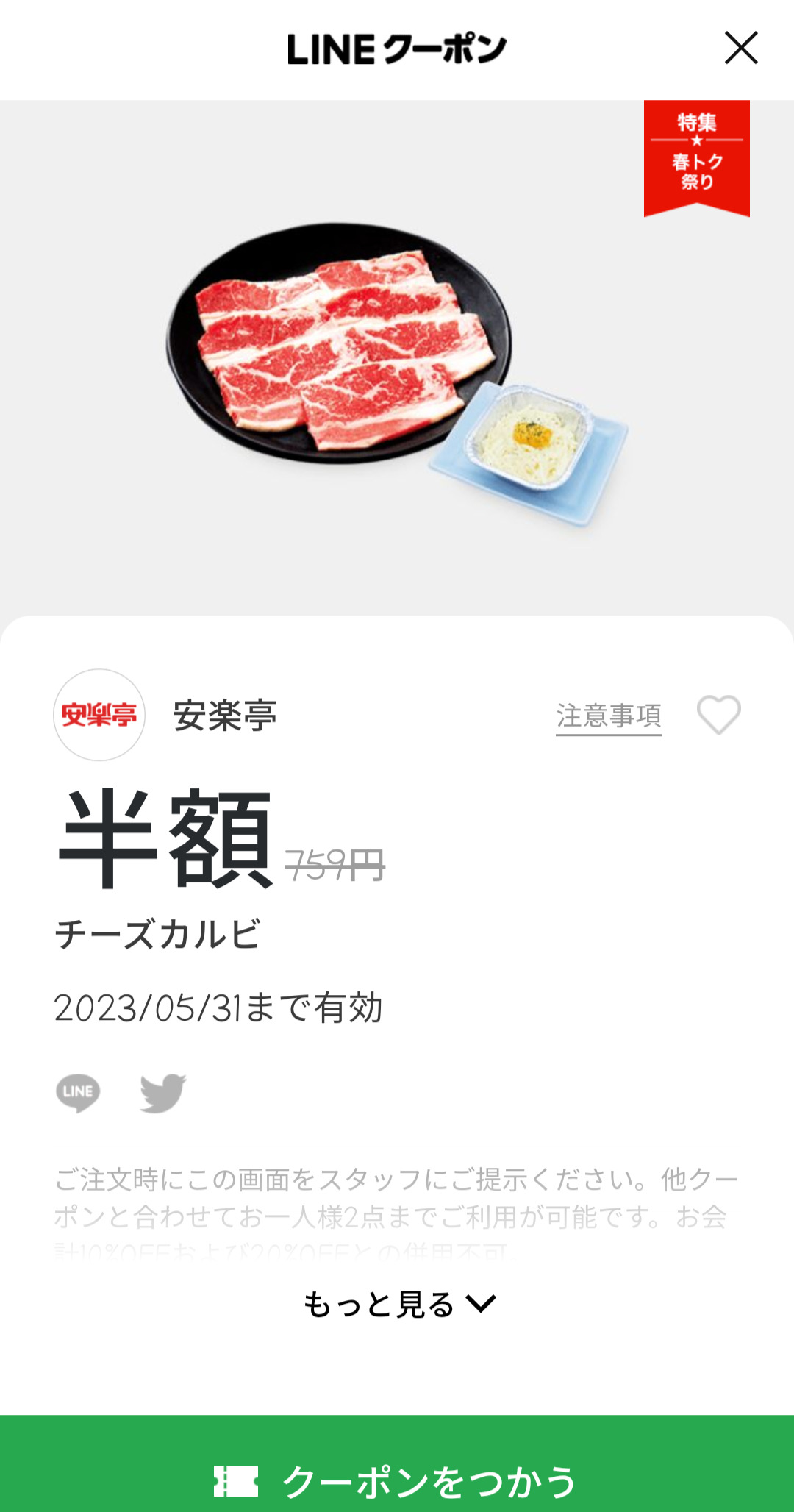Use the coupon with クーポンをつかう

pos(397,1480)
